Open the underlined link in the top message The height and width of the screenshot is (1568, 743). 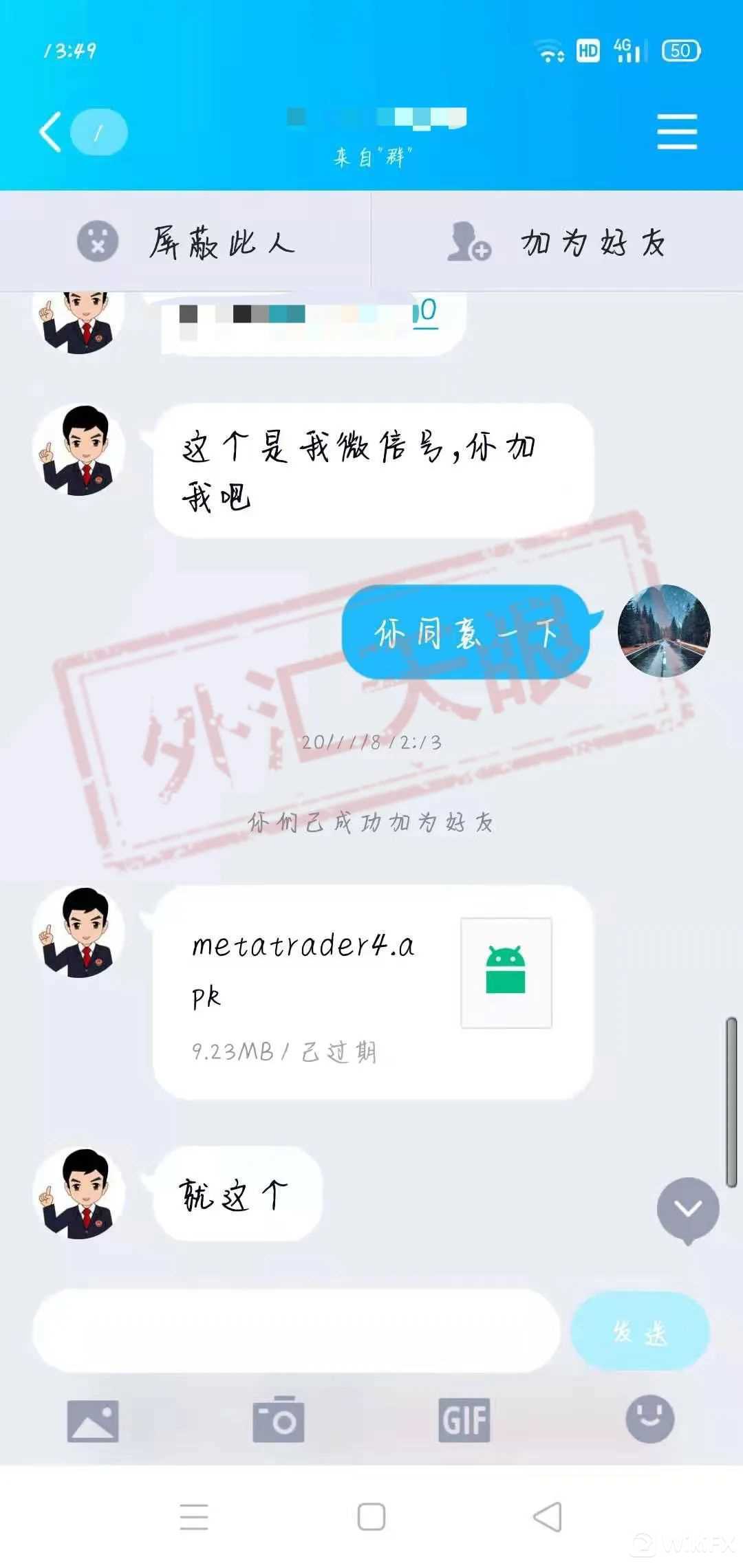coord(426,311)
